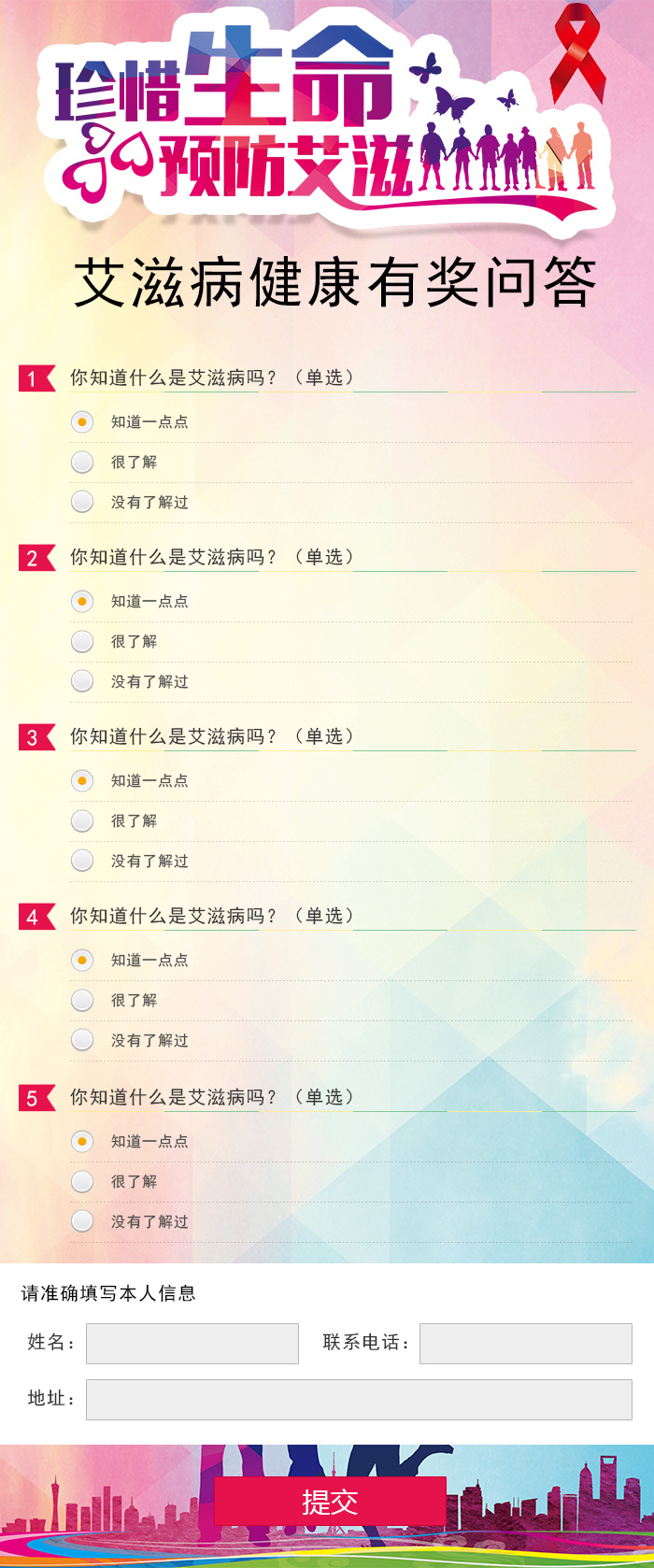This screenshot has height=1568, width=654.
Task: Select 很了解 for question 3
Action: click(x=82, y=820)
